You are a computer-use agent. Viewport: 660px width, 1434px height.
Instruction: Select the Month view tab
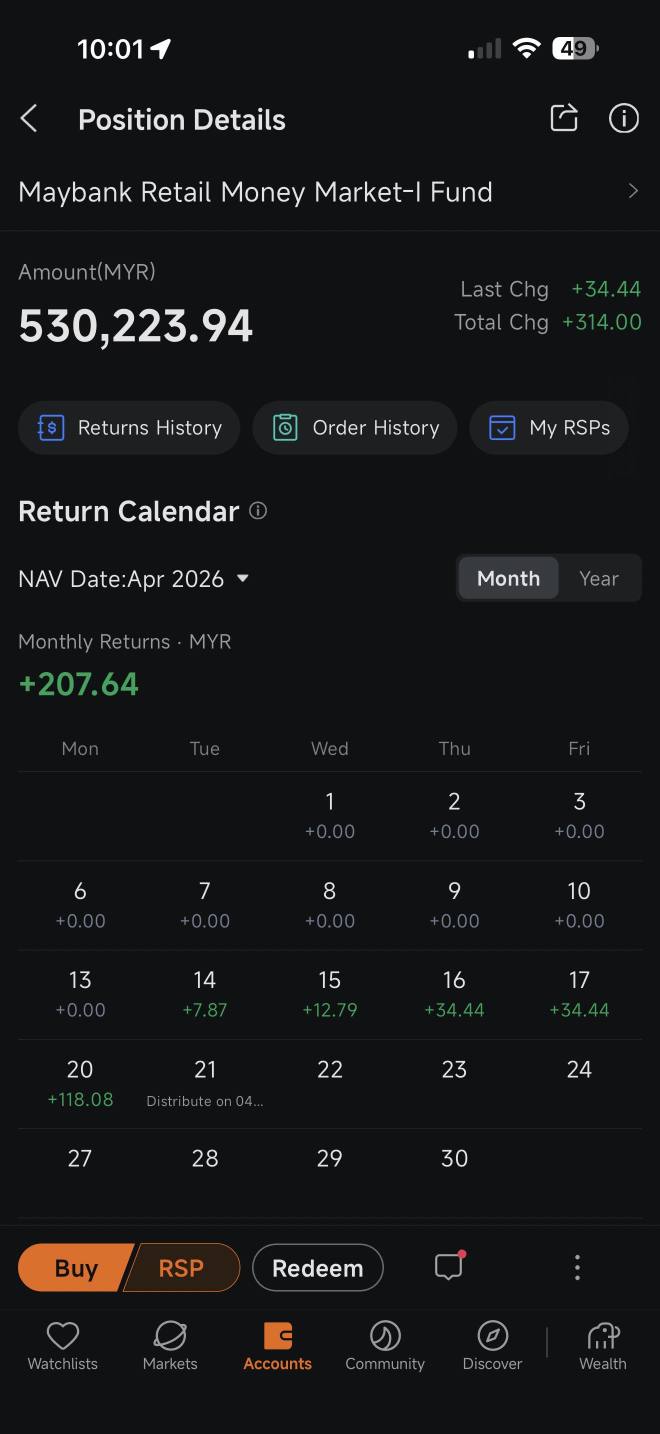508,578
